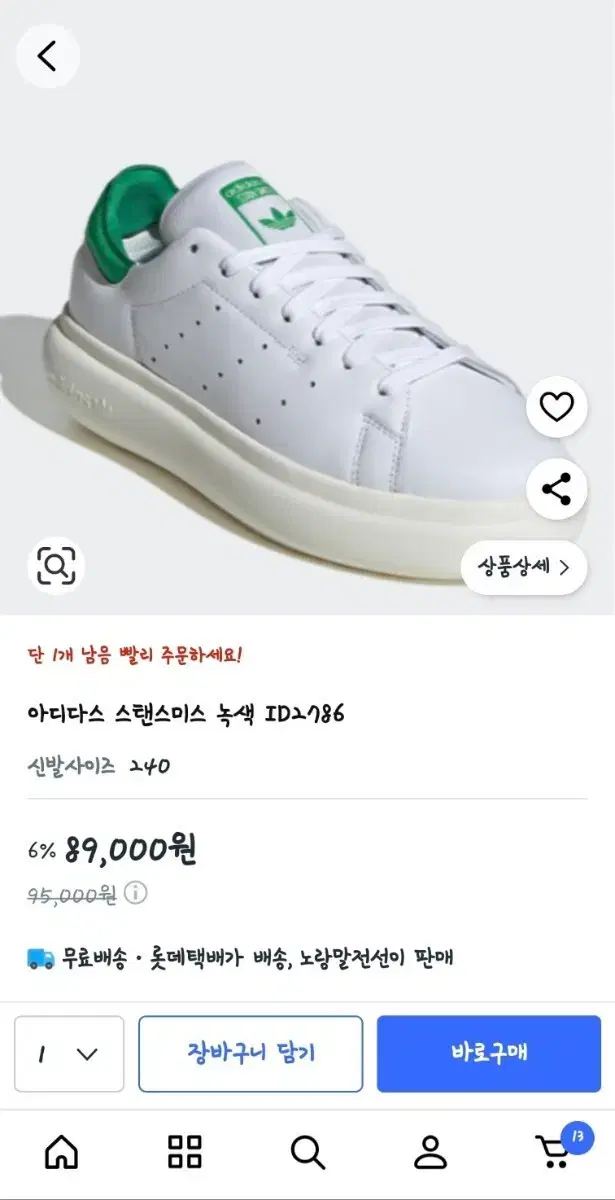Open search from bottom navigation
The height and width of the screenshot is (1200, 615).
[x=307, y=1152]
